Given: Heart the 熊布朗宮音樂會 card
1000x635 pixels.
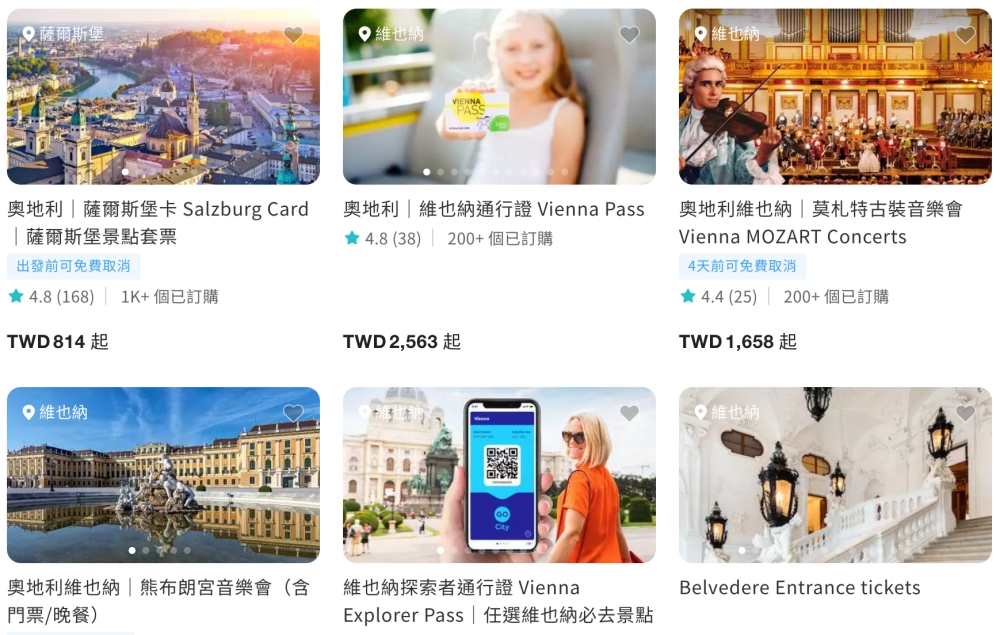Looking at the screenshot, I should (x=293, y=413).
